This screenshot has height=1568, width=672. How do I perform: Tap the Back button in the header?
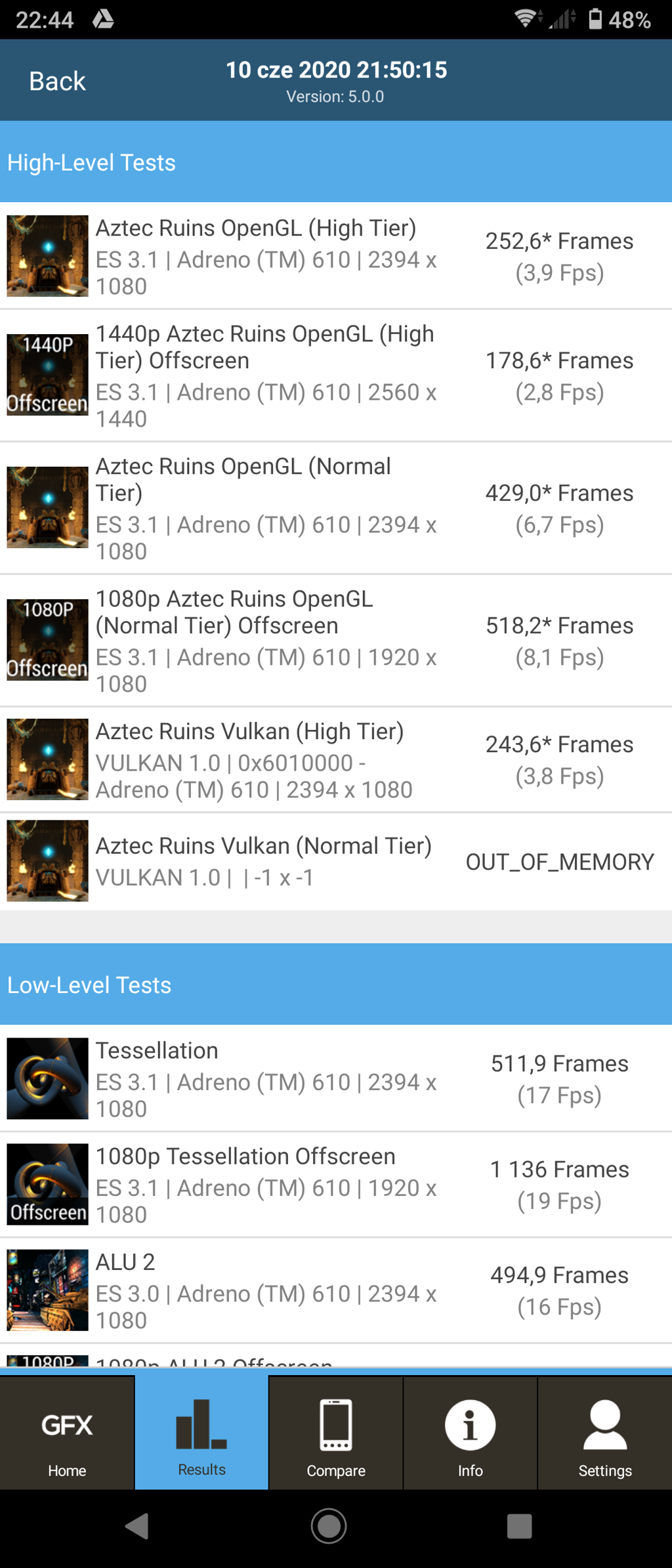point(57,81)
